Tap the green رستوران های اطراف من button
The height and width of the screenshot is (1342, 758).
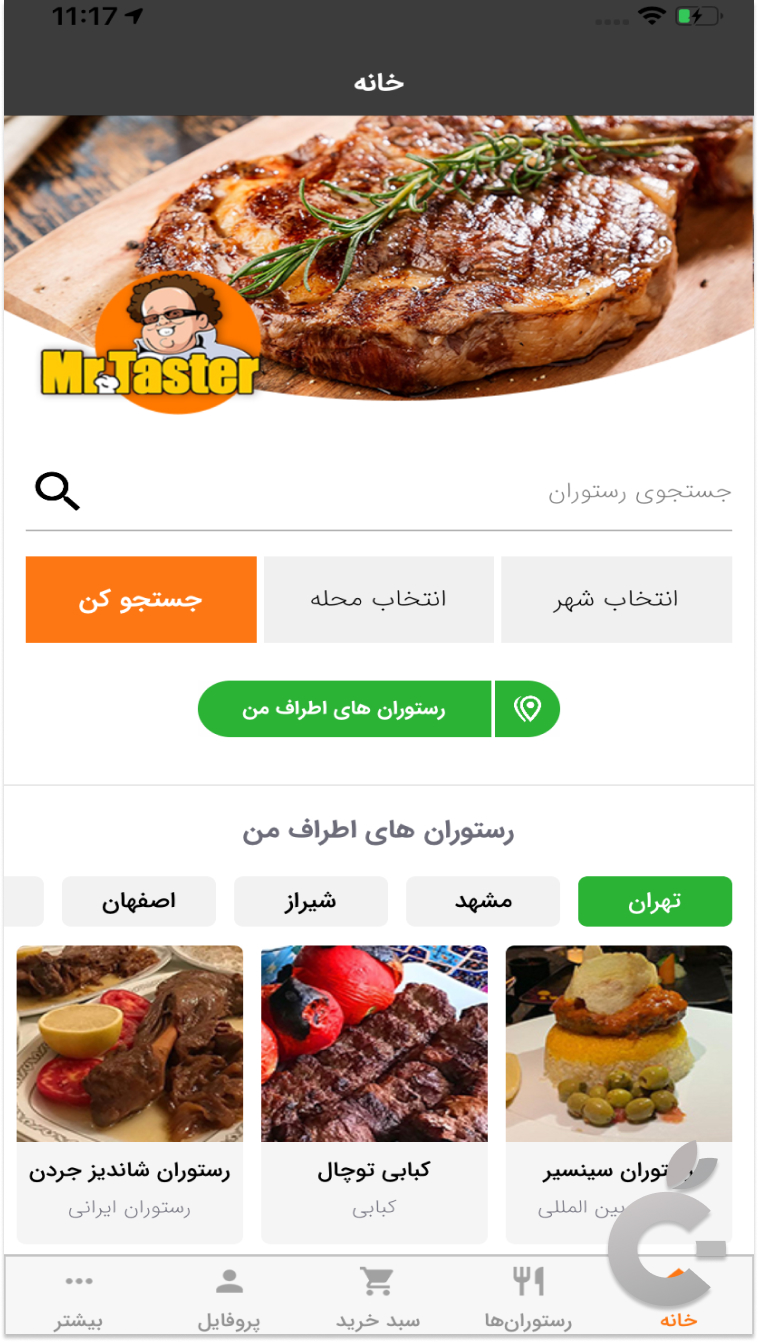pyautogui.click(x=345, y=709)
